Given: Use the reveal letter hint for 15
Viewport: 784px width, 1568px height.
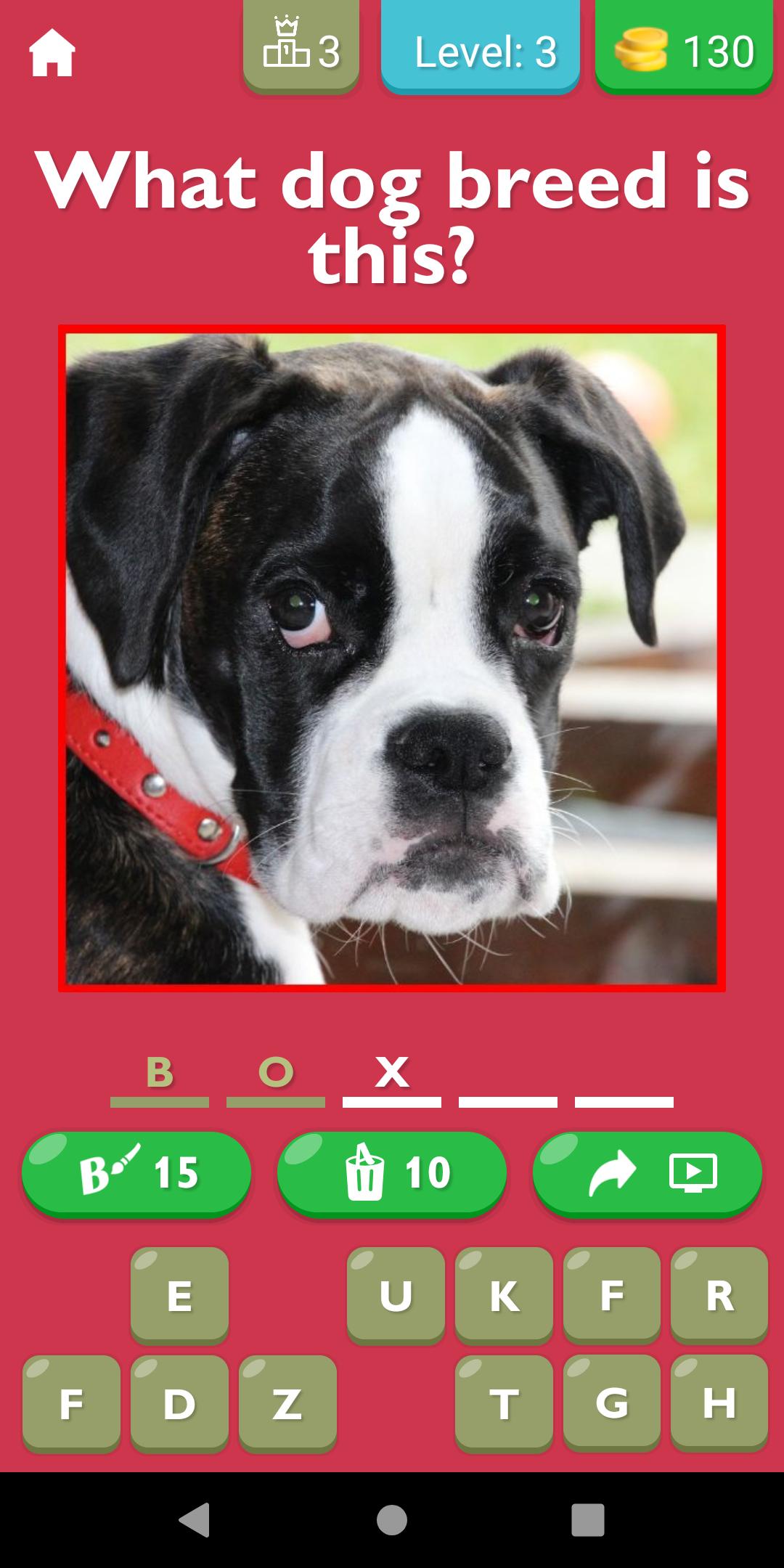Looking at the screenshot, I should tap(136, 1172).
